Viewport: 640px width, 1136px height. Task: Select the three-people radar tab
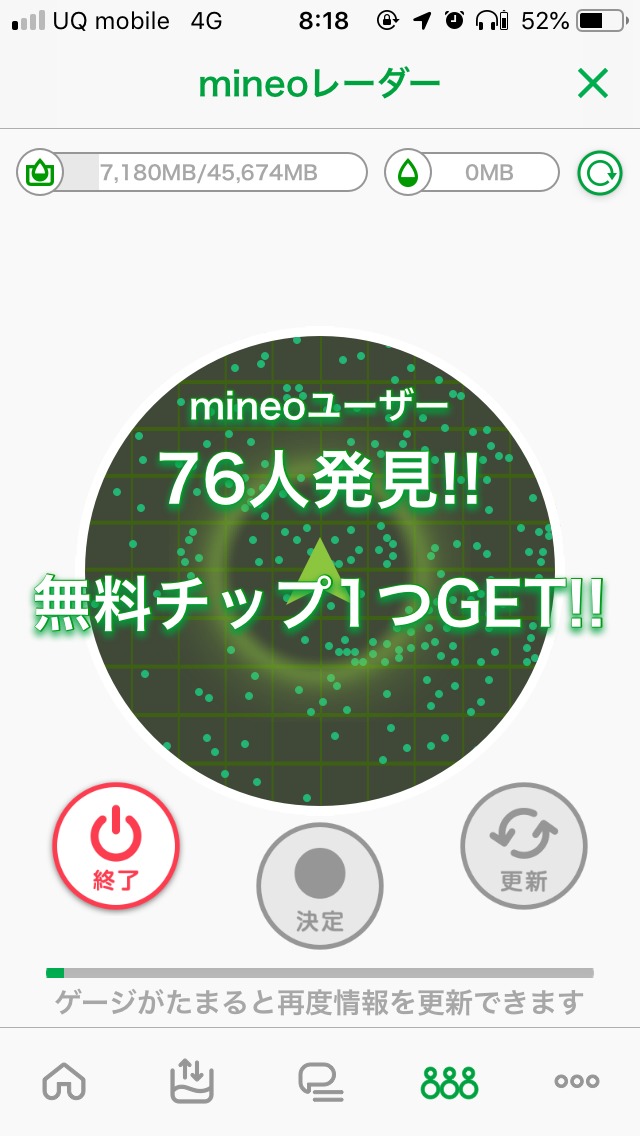449,1081
